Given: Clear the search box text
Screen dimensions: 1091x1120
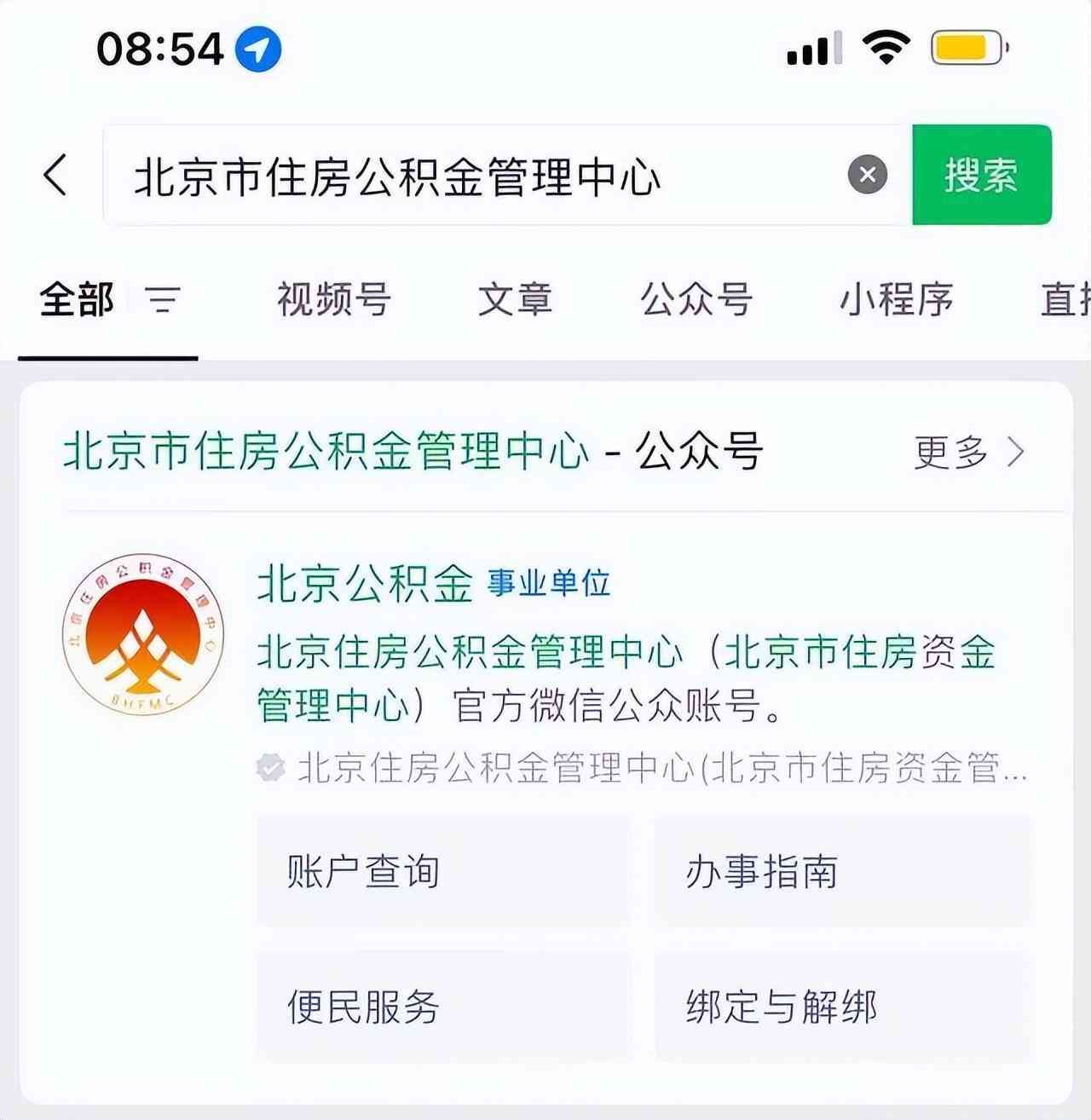Looking at the screenshot, I should coord(868,175).
